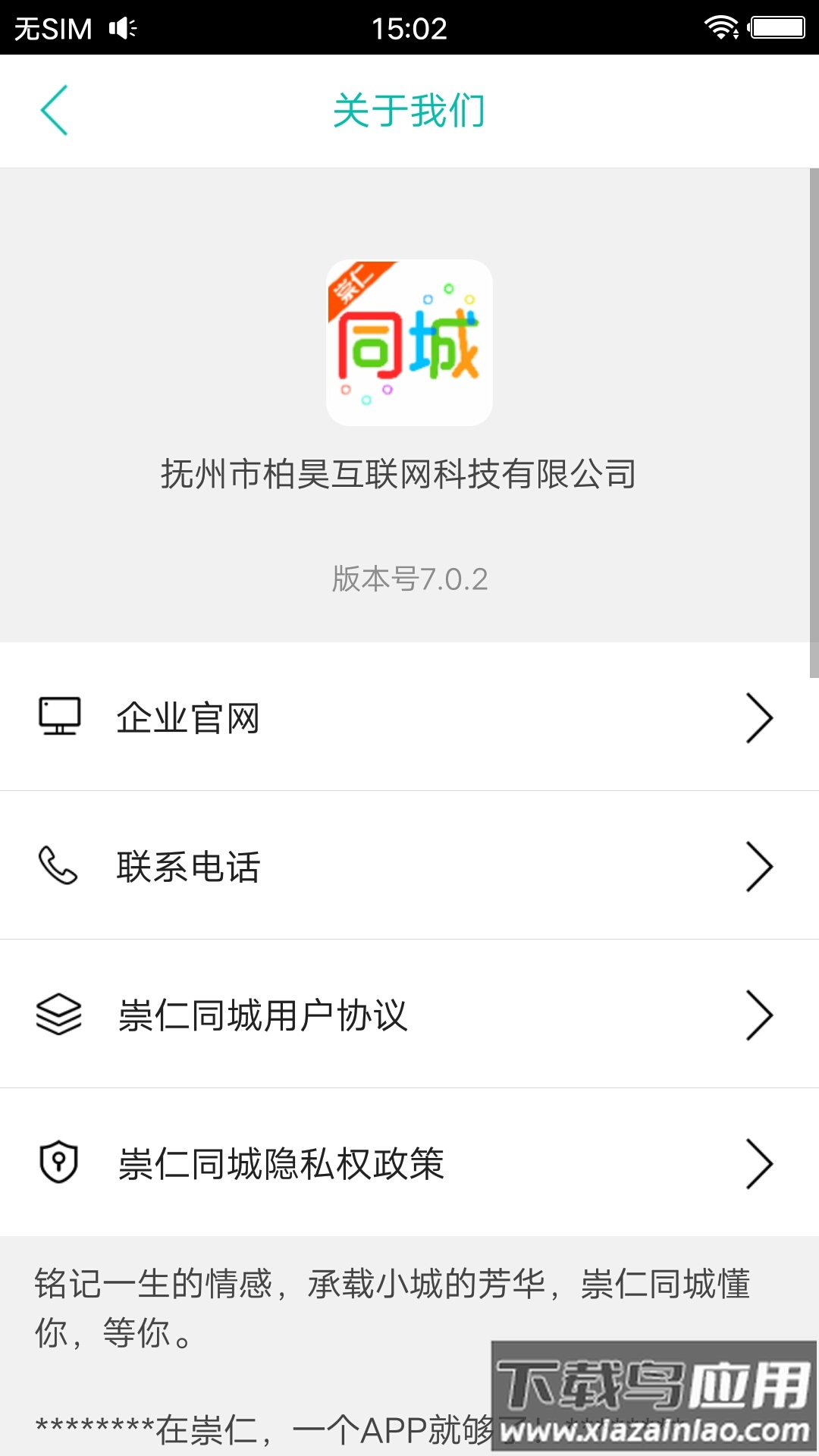Viewport: 819px width, 1456px height.
Task: Tap the shield icon beside 崇仁同城隐私权政策
Action: [59, 1163]
